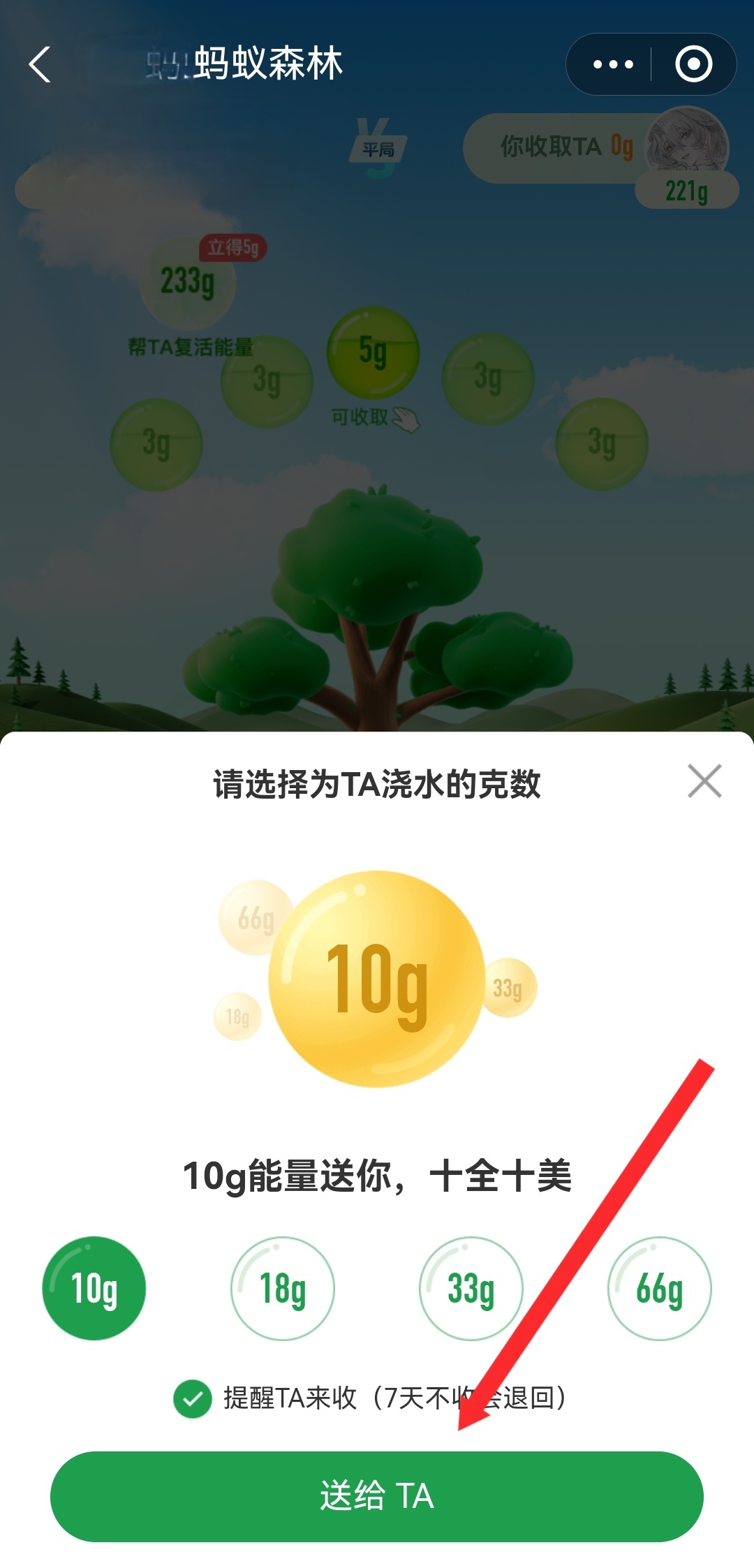
Task: Select 66g as the watering amount
Action: coord(659,1288)
